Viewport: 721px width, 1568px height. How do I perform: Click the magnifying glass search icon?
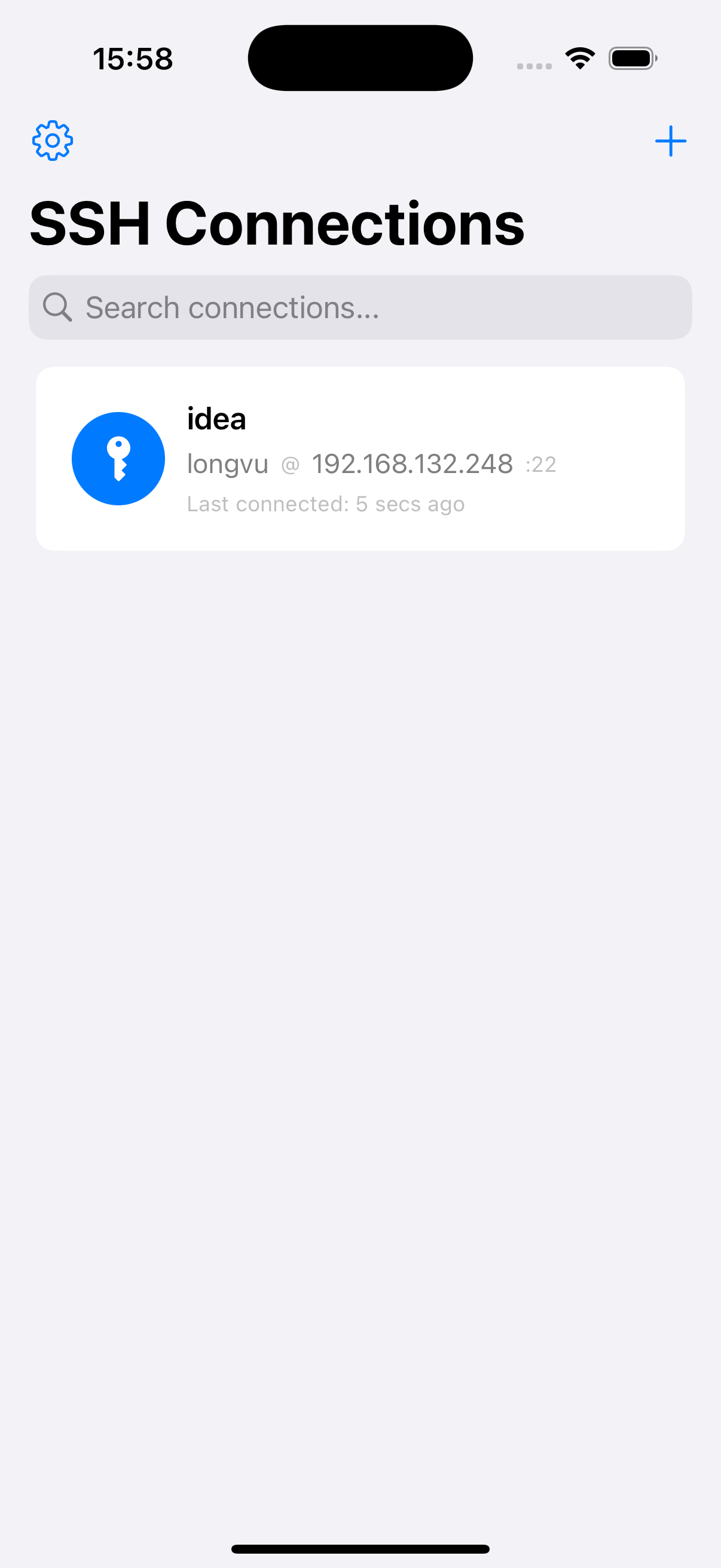click(58, 307)
